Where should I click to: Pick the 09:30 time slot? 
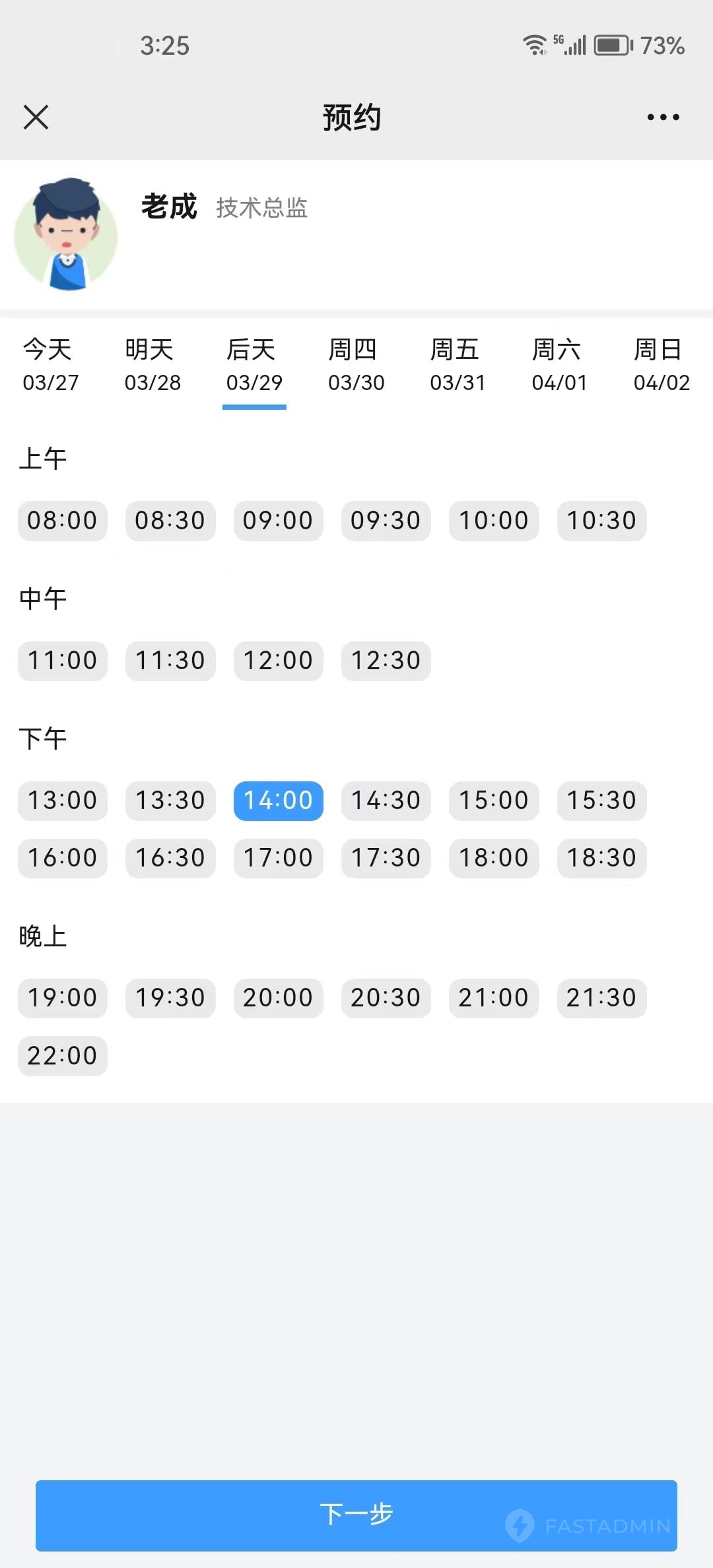coord(386,521)
